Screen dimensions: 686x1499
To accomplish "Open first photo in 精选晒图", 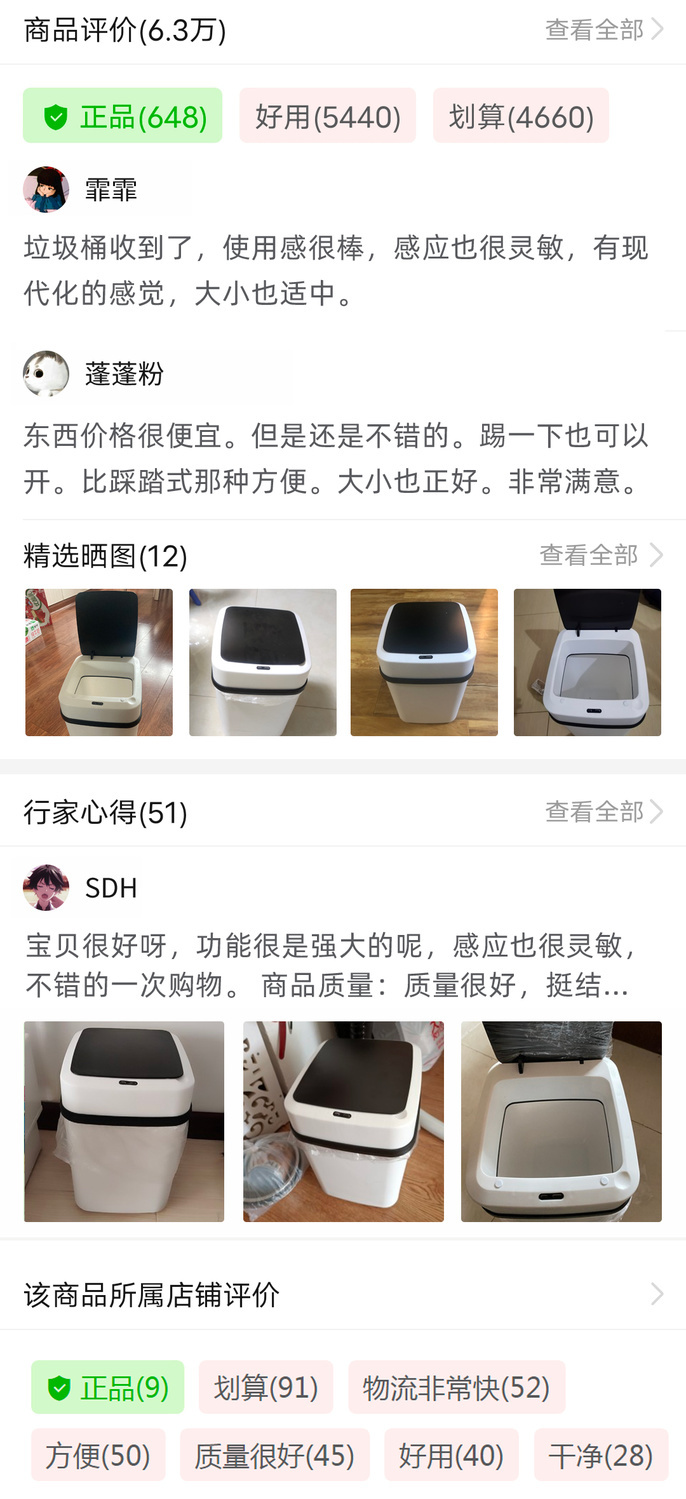I will (99, 662).
